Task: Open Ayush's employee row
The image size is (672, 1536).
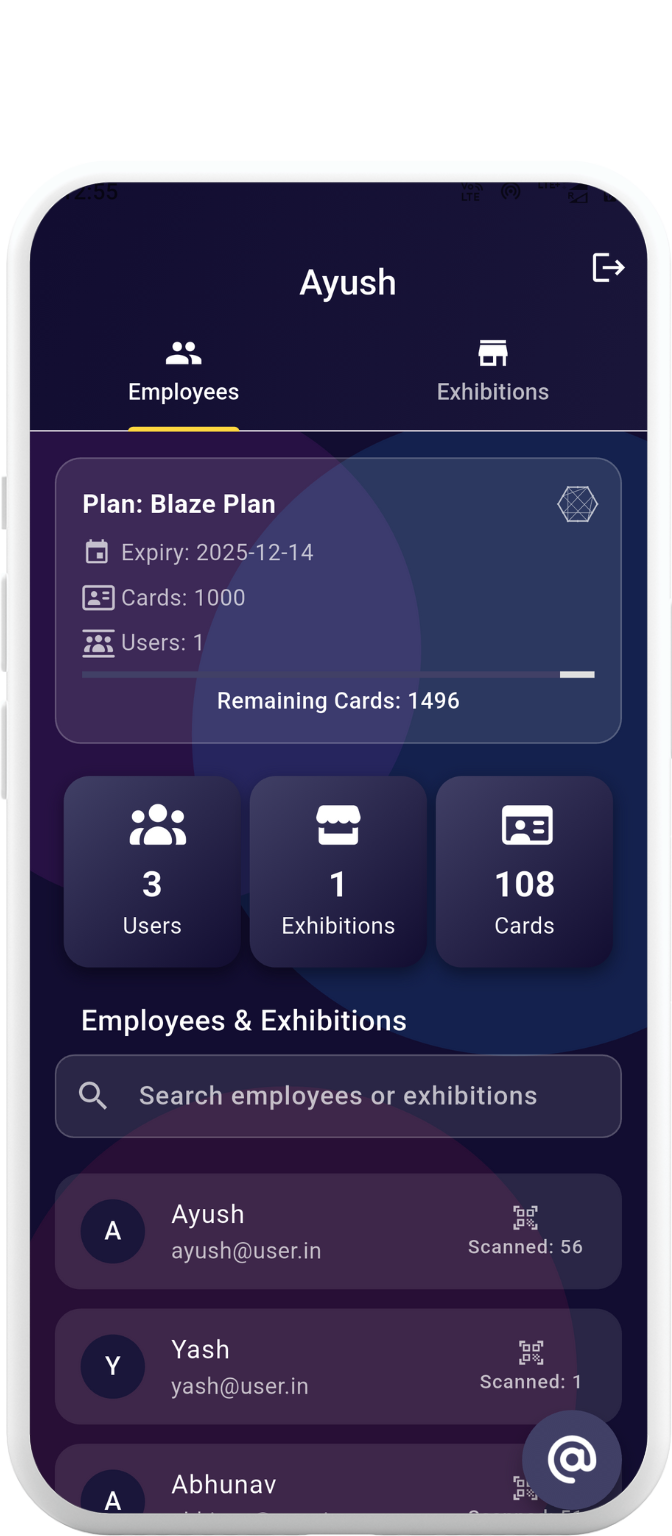Action: 300,1231
